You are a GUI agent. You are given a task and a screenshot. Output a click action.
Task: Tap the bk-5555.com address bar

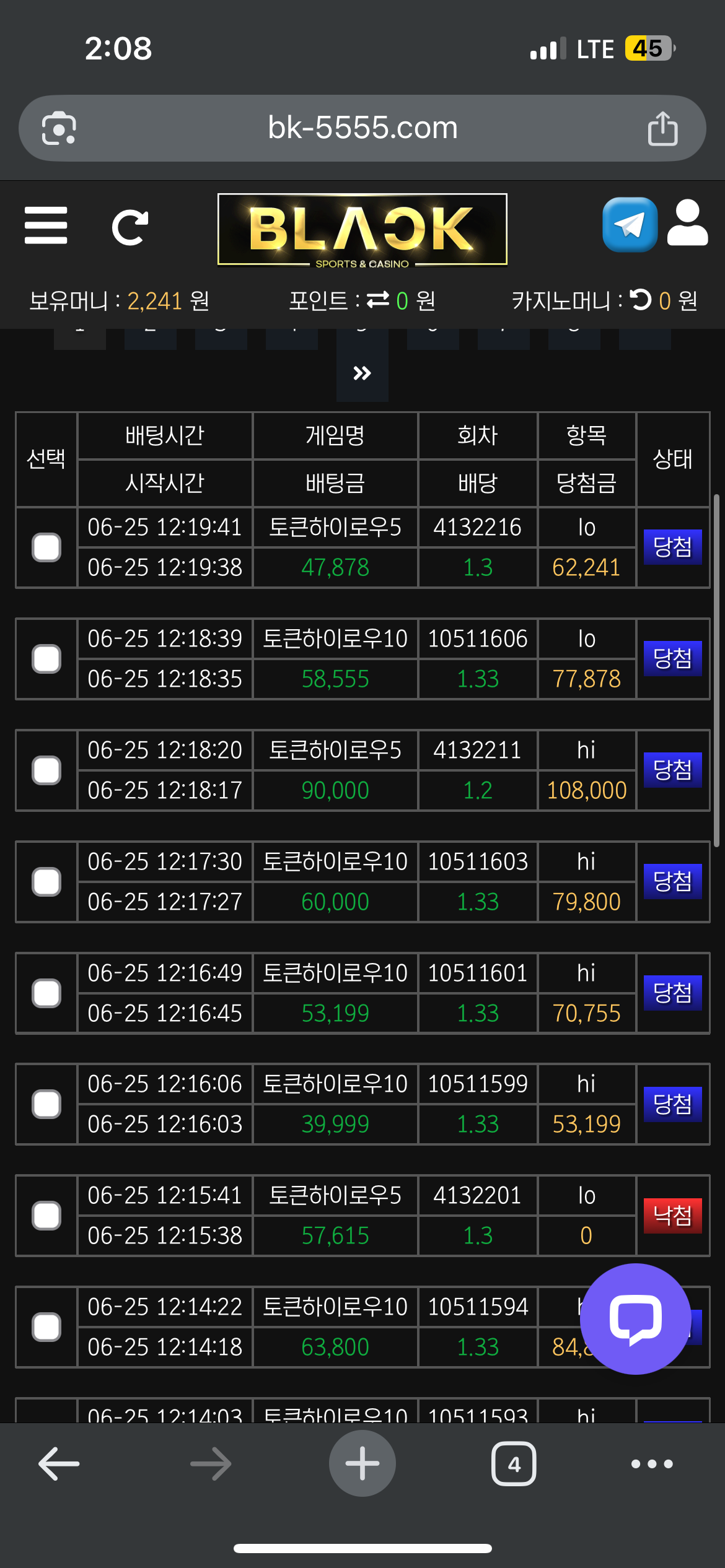[362, 128]
